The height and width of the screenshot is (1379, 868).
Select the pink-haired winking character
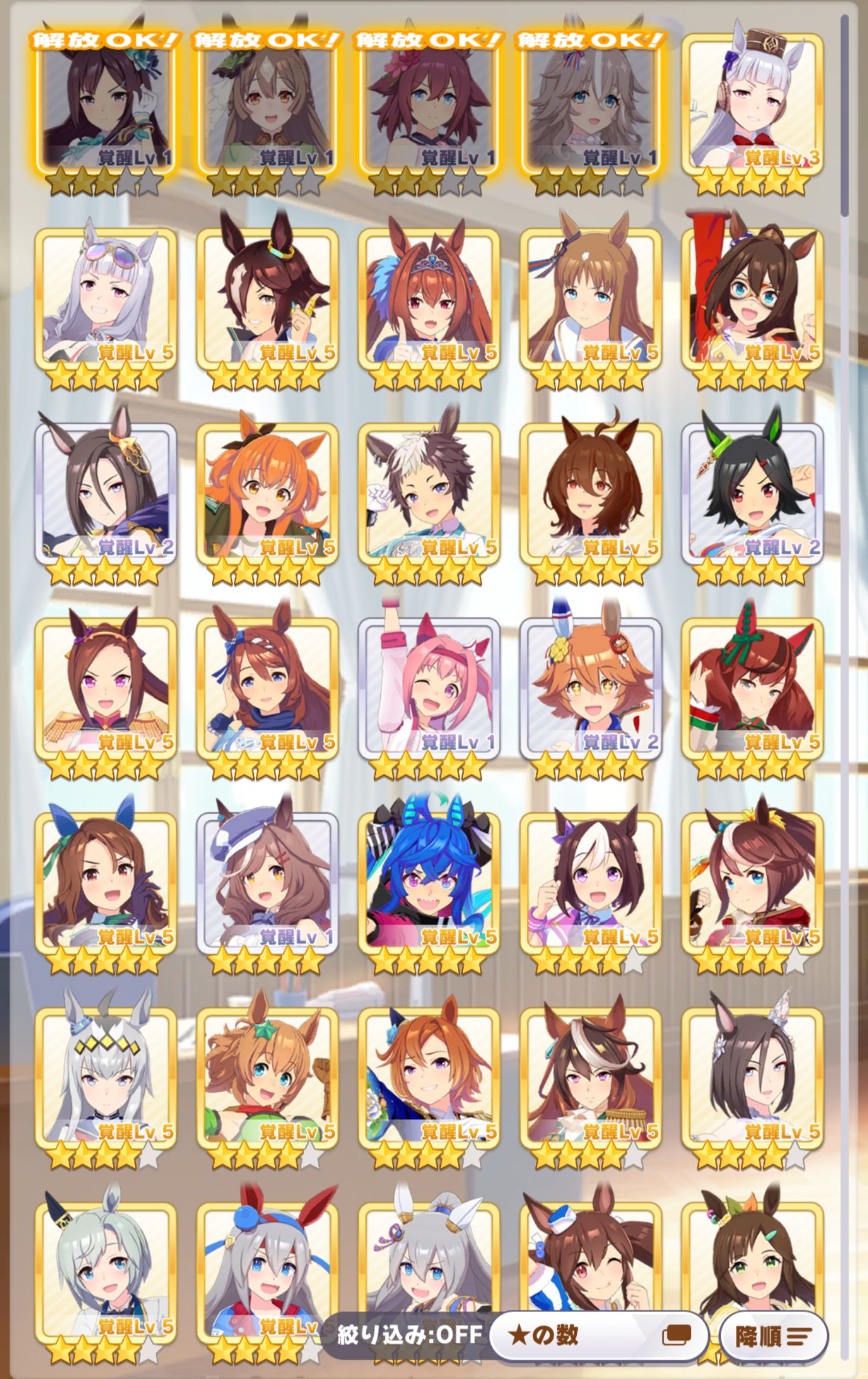click(x=429, y=687)
